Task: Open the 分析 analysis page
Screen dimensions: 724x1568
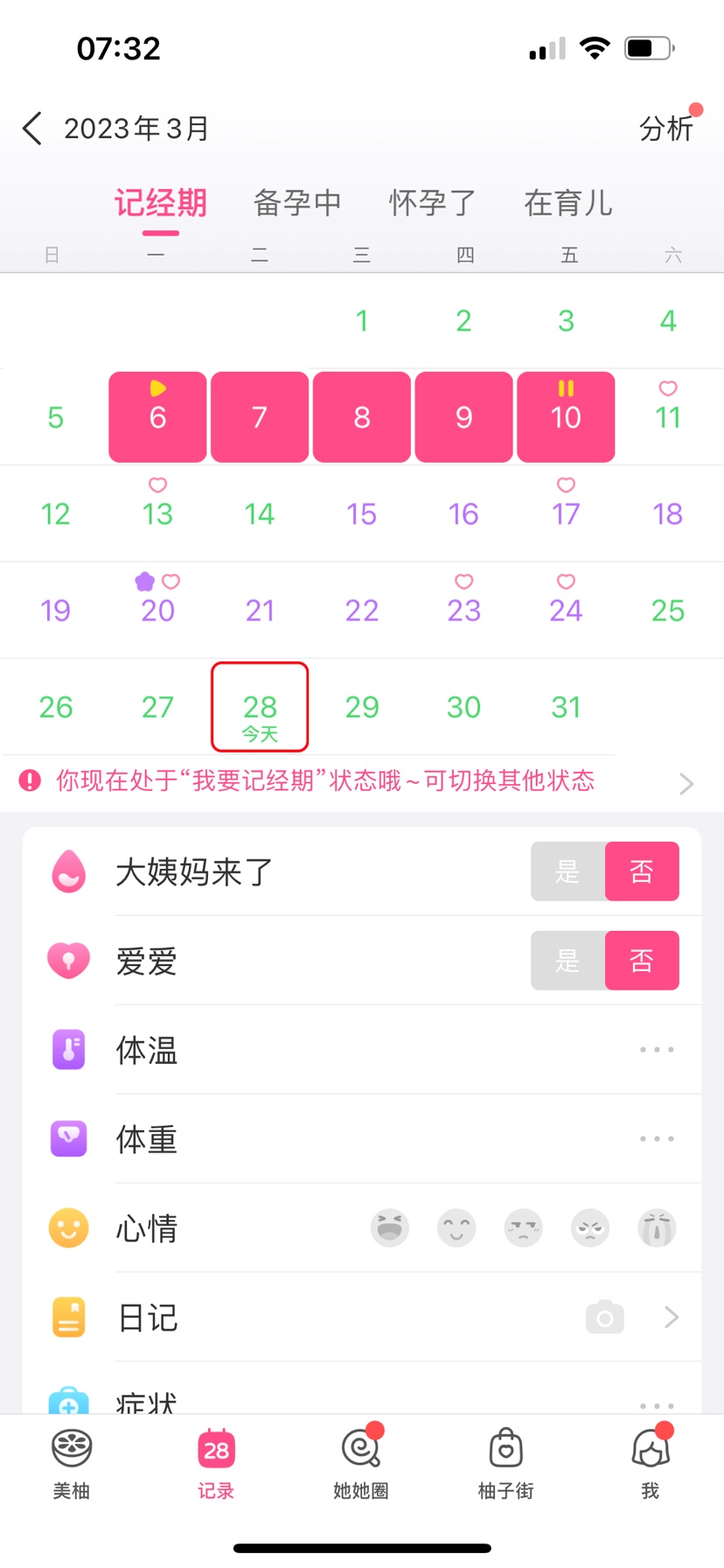Action: pyautogui.click(x=666, y=129)
